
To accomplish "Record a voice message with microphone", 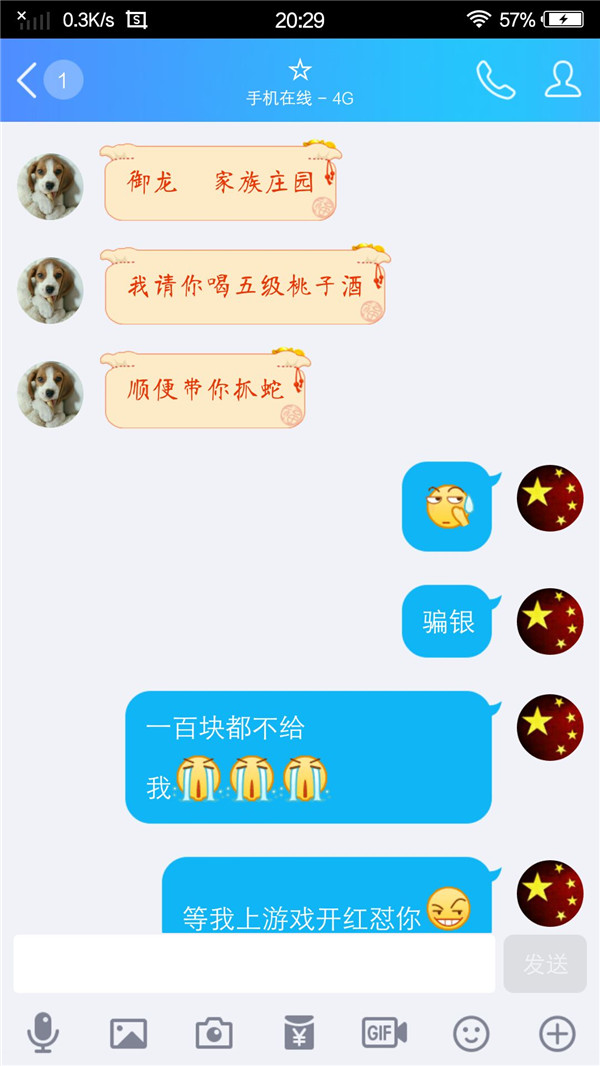I will tap(43, 1033).
